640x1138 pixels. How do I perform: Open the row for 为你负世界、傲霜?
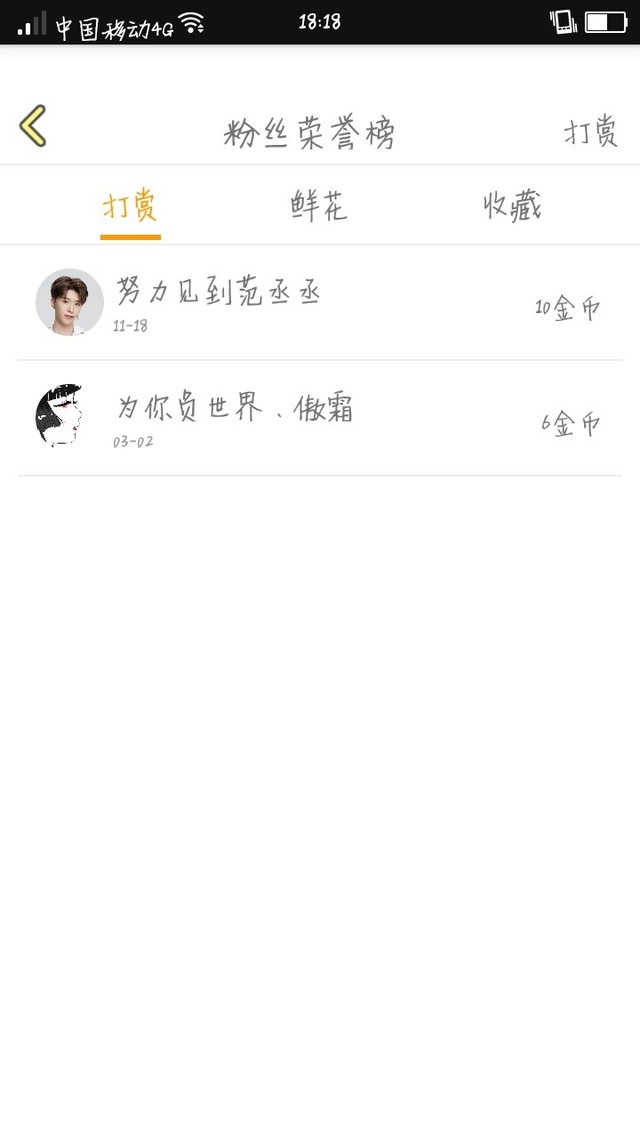(320, 418)
